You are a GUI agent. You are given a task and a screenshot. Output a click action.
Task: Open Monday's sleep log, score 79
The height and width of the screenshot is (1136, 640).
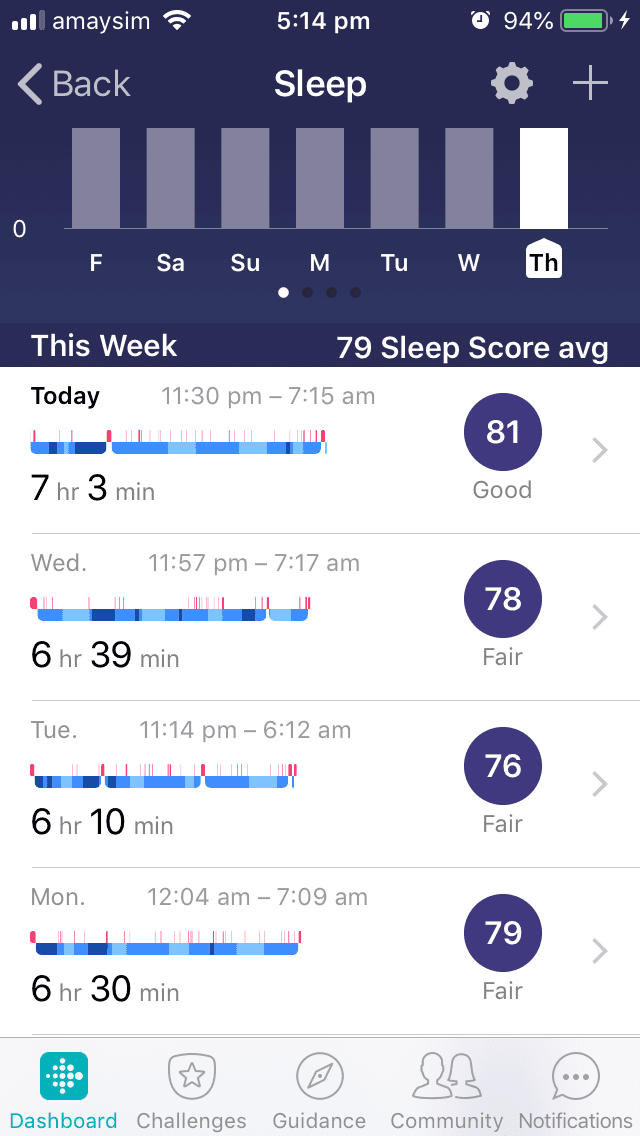click(x=320, y=951)
